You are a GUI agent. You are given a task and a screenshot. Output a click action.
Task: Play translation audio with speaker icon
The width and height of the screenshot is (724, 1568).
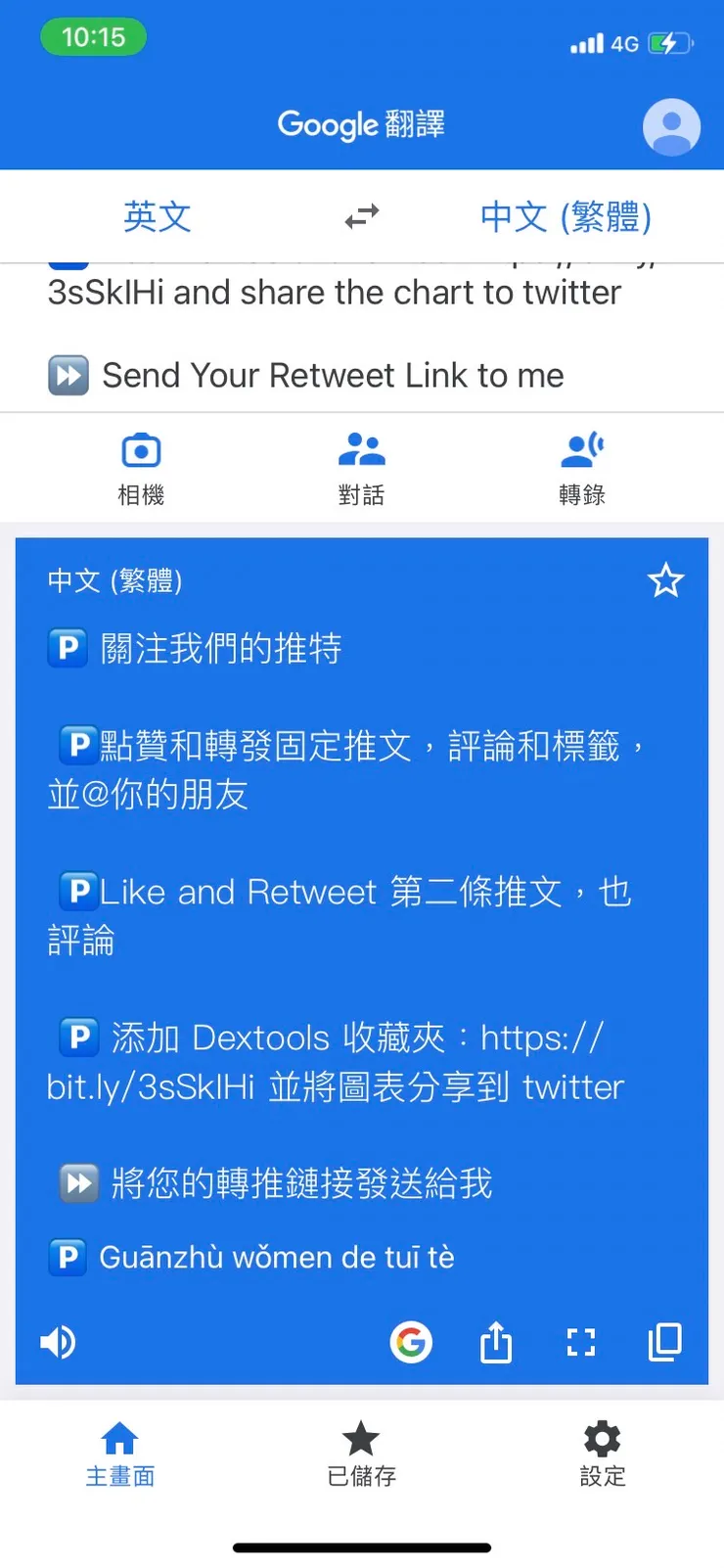tap(58, 1342)
